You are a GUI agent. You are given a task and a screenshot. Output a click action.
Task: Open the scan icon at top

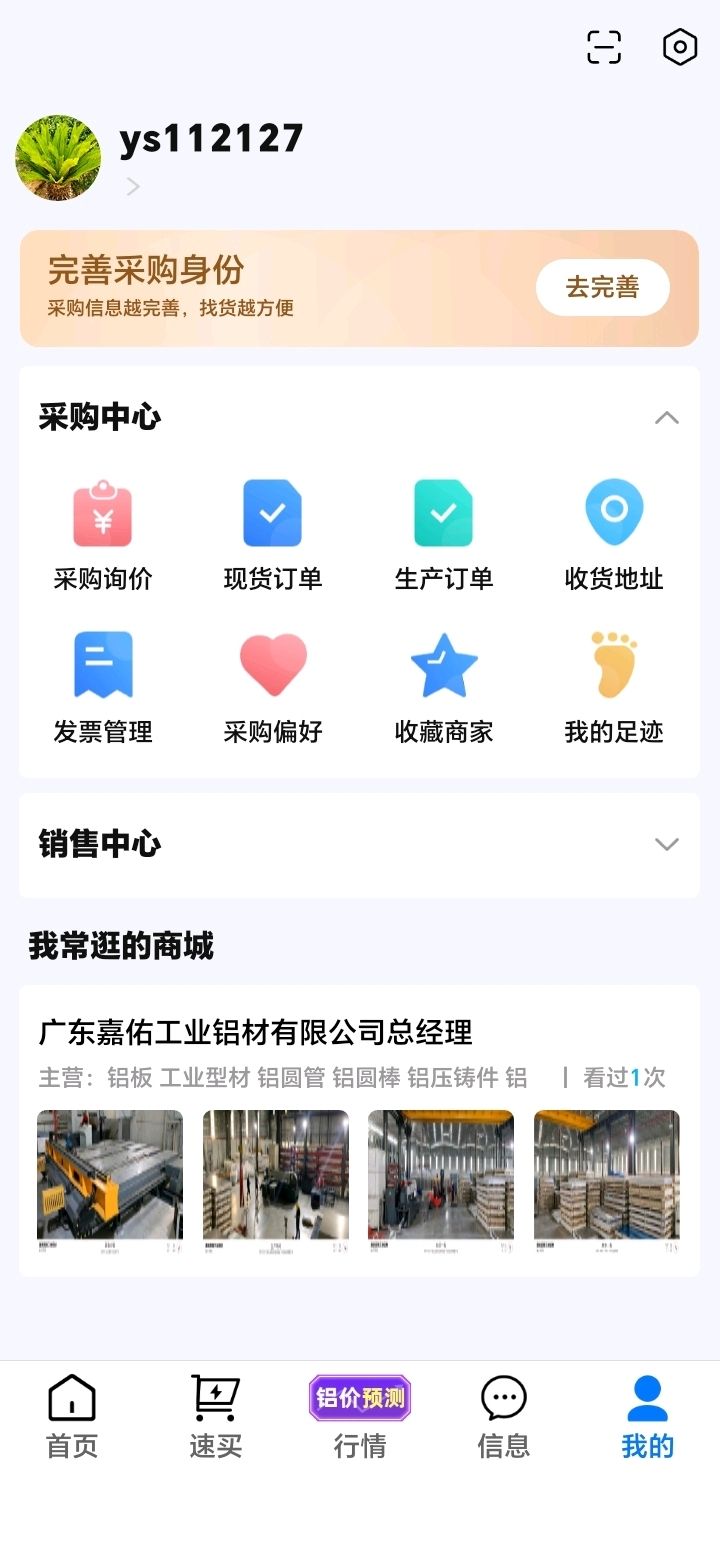(x=604, y=47)
